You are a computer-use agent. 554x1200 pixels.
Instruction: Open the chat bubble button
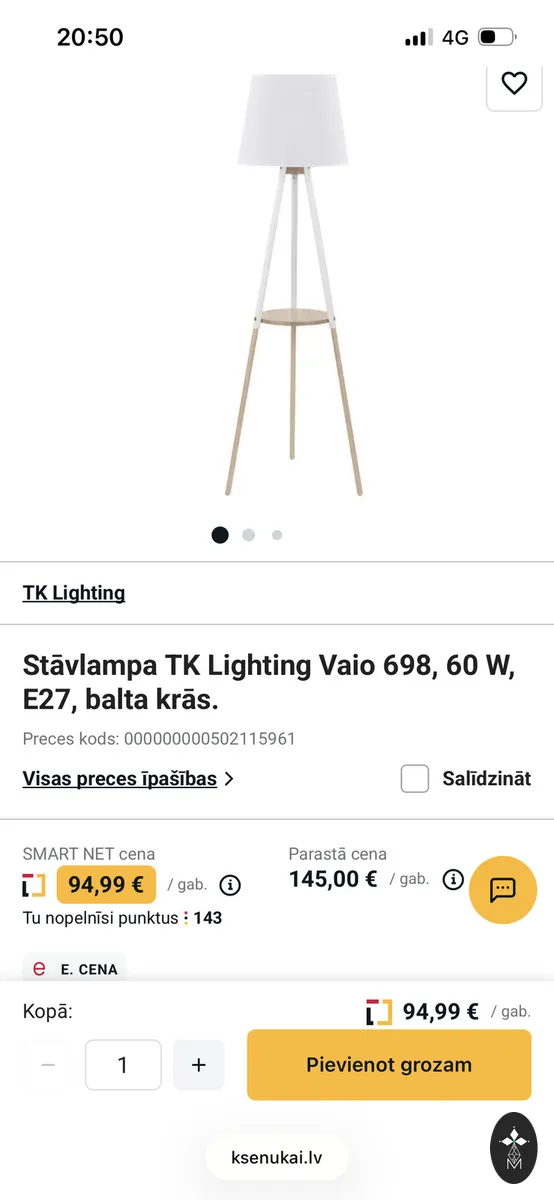[503, 889]
